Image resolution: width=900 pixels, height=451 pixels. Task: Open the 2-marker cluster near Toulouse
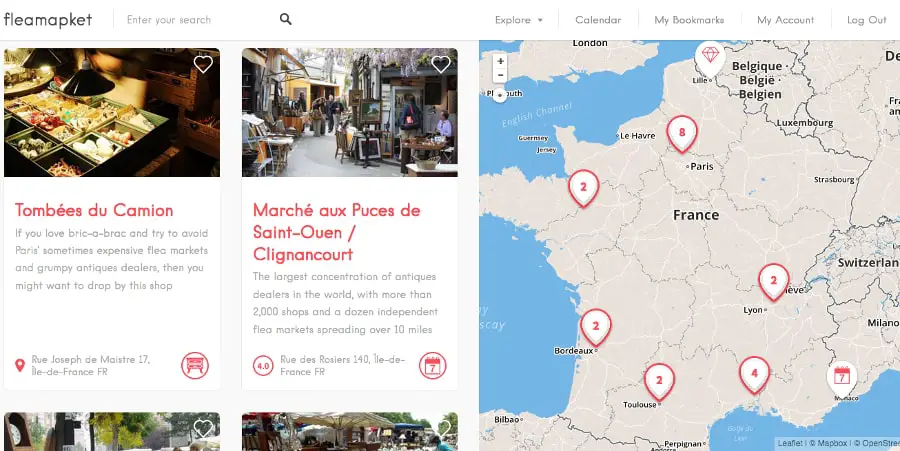[x=659, y=380]
